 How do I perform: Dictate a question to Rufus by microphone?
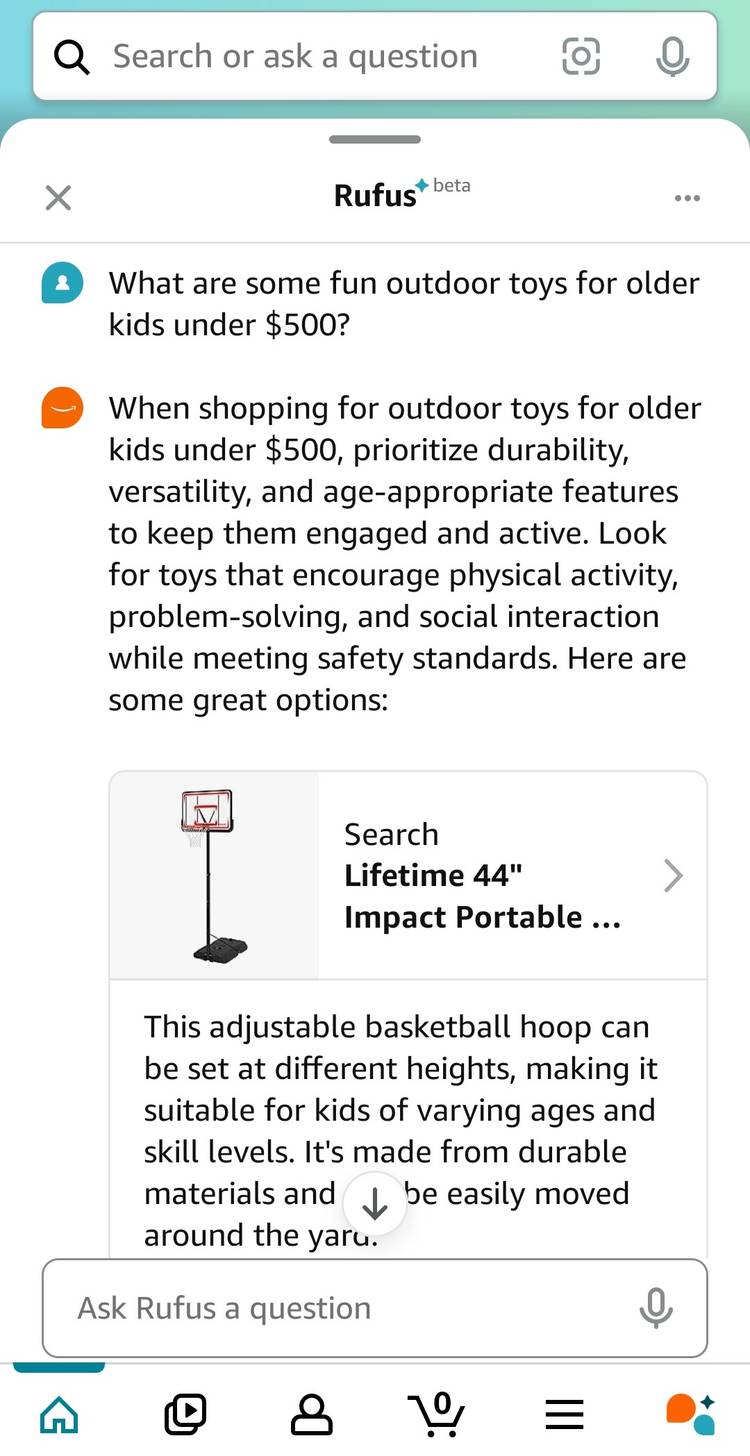(x=656, y=1308)
